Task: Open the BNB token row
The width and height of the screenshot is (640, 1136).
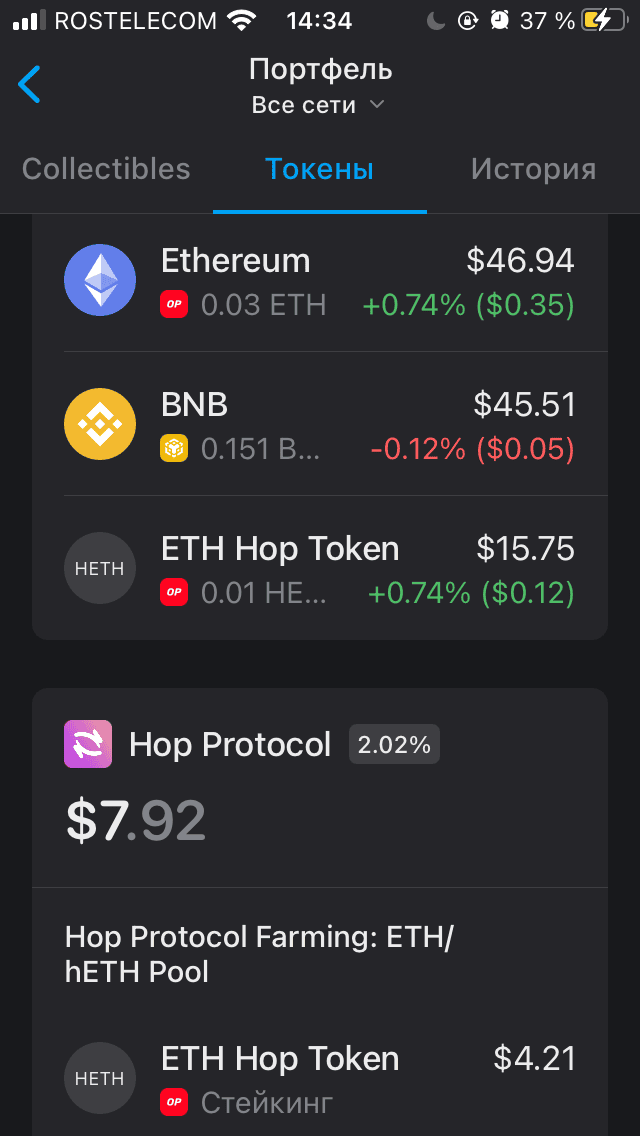Action: coord(320,424)
